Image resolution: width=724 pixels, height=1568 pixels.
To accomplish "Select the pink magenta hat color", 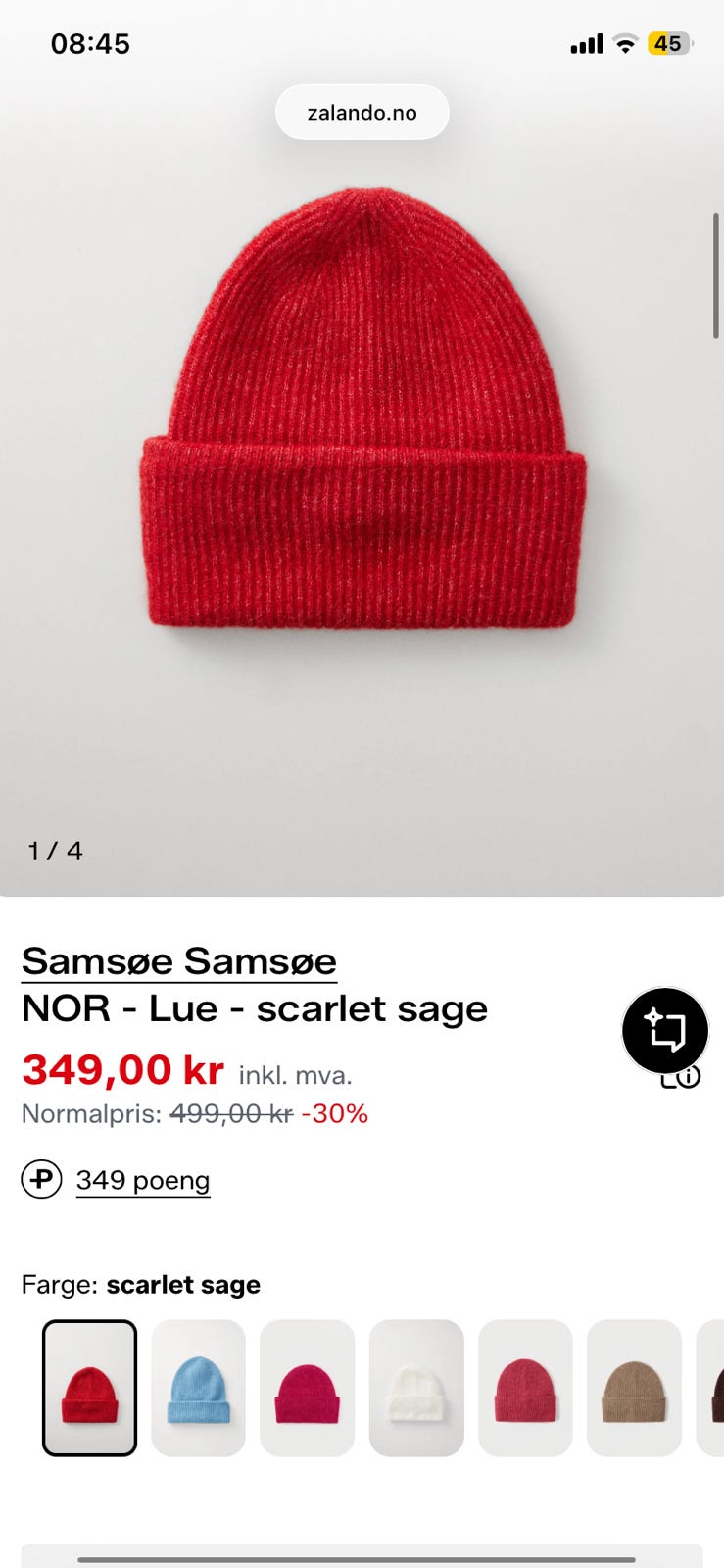I will click(x=307, y=1388).
